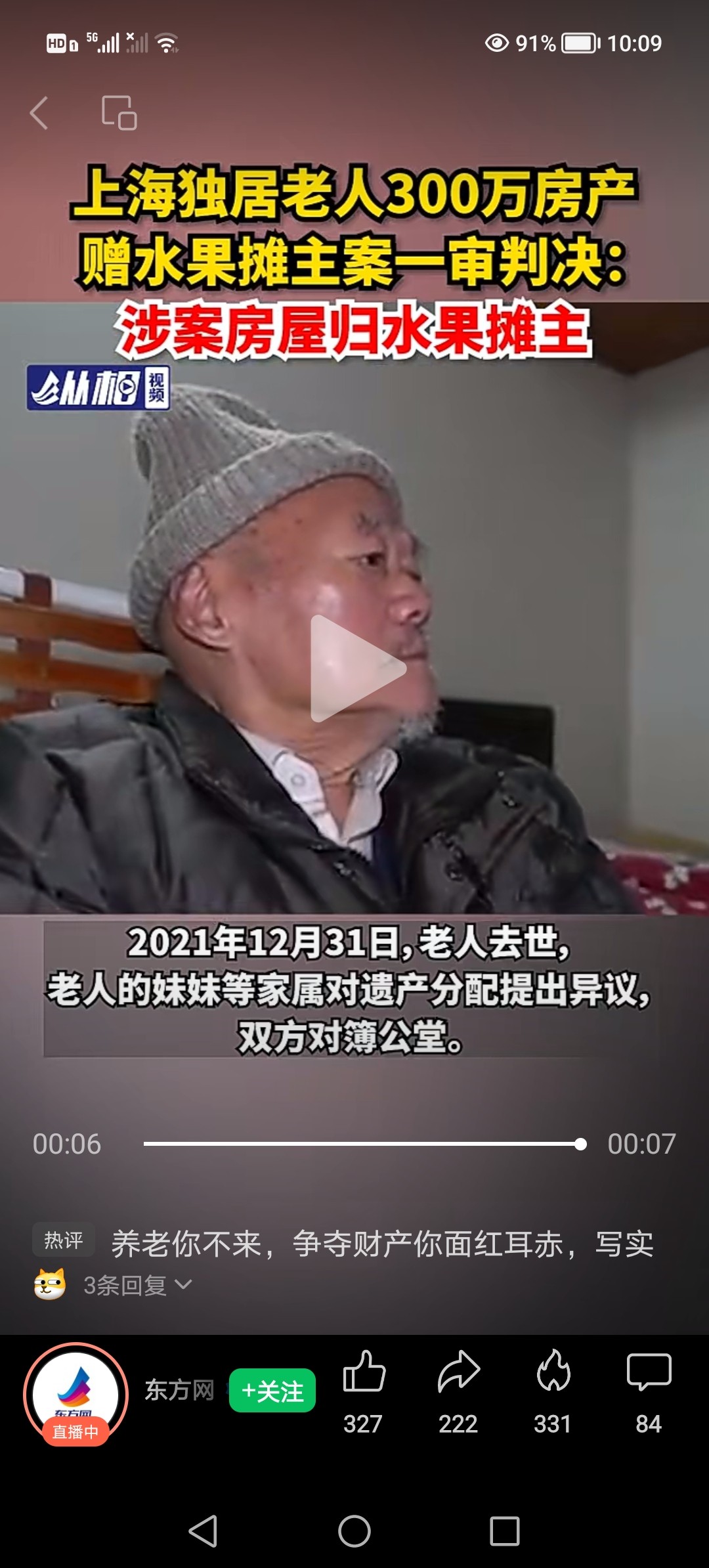The image size is (709, 1568).
Task: Open the floating window icon
Action: [119, 113]
